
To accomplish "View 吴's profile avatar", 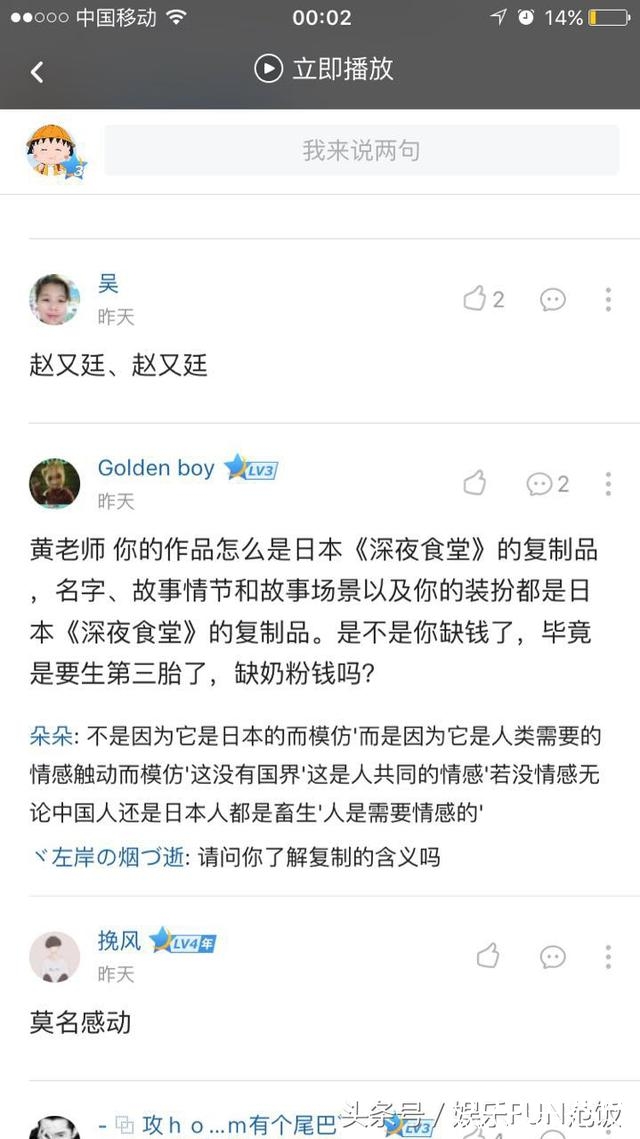I will tap(55, 299).
